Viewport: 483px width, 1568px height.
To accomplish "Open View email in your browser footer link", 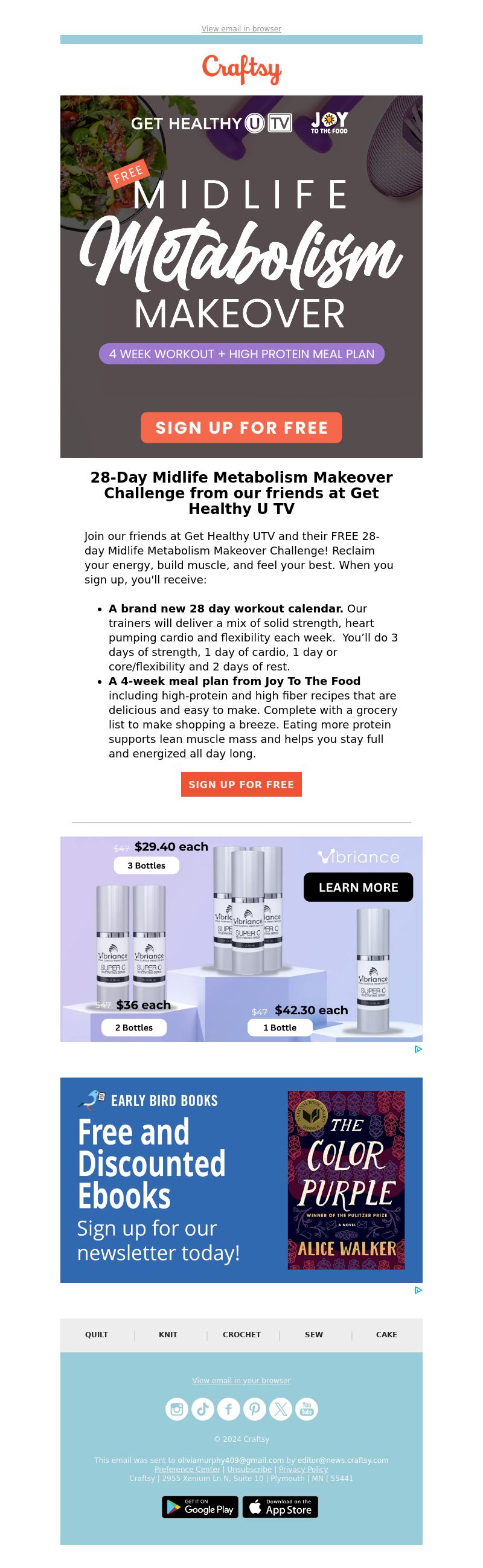I will (241, 1380).
